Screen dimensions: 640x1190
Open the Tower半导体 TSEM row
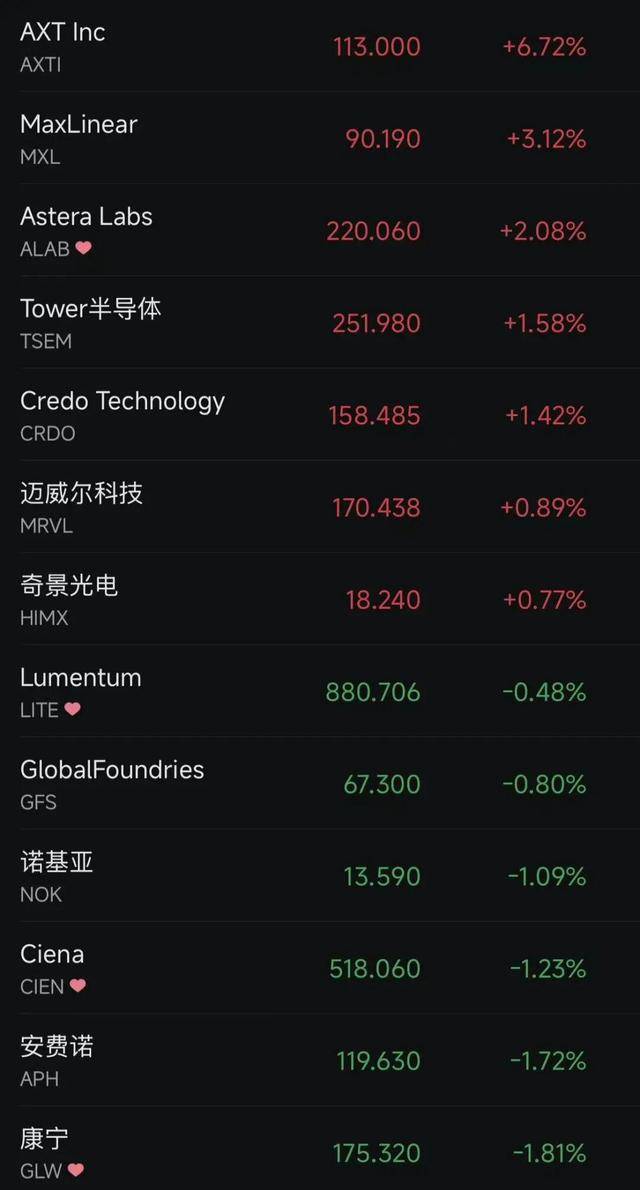[x=320, y=323]
